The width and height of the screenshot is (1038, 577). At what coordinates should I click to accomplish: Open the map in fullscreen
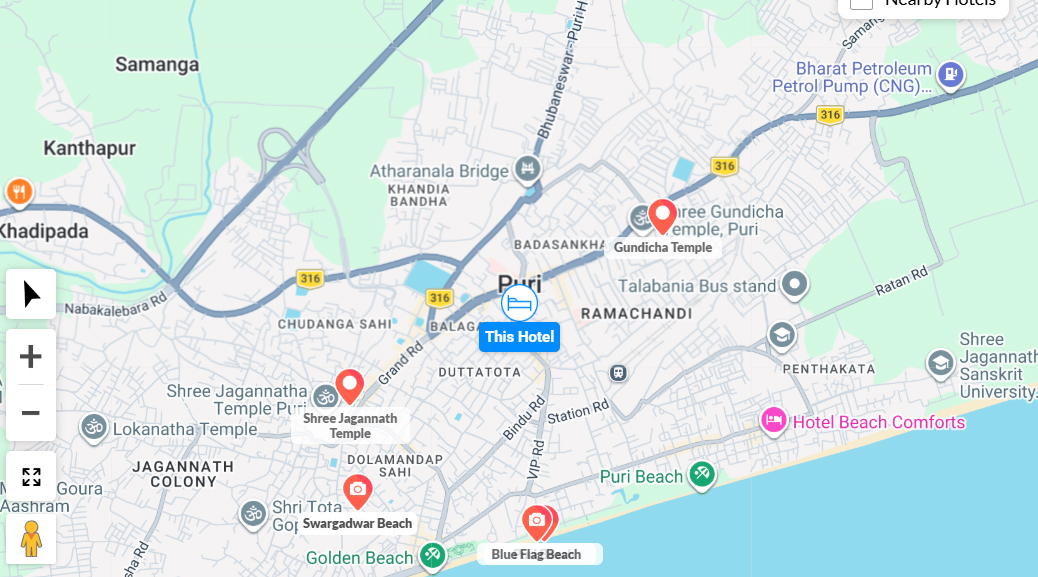[x=31, y=477]
